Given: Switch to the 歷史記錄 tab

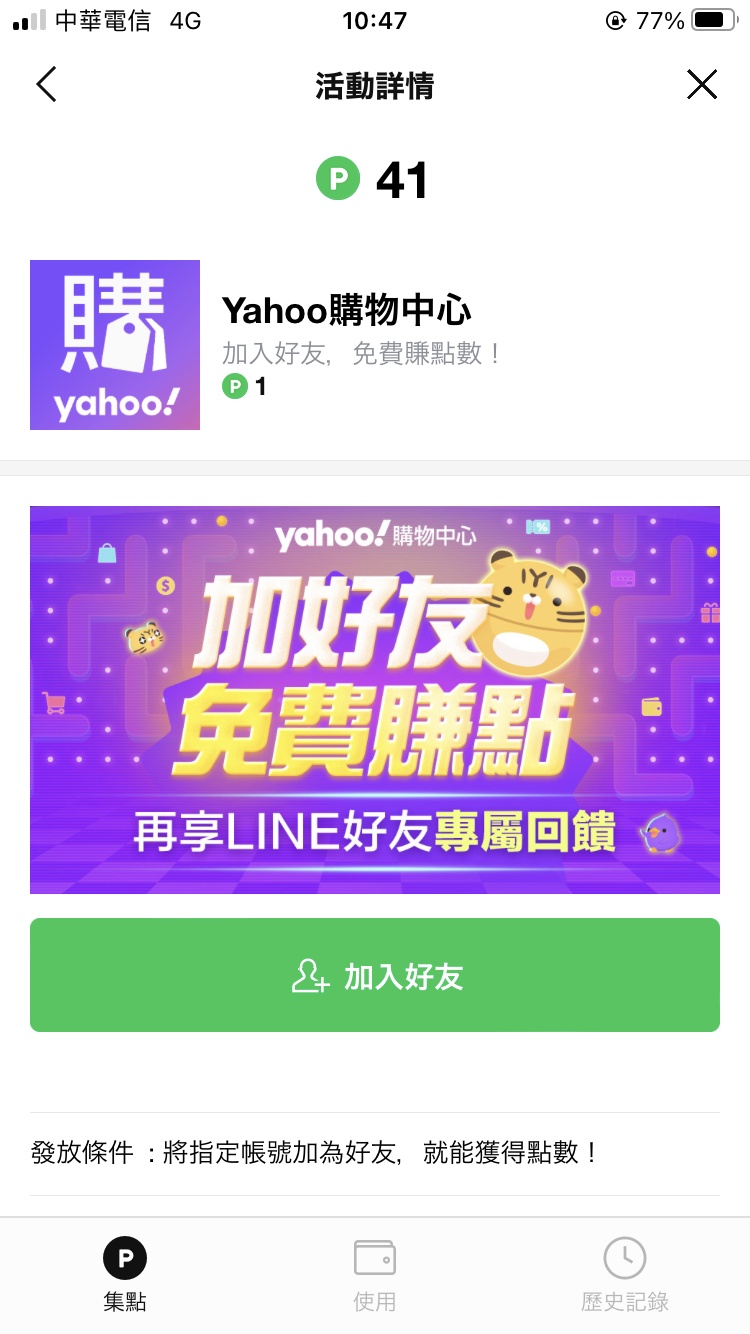Looking at the screenshot, I should [x=625, y=1274].
